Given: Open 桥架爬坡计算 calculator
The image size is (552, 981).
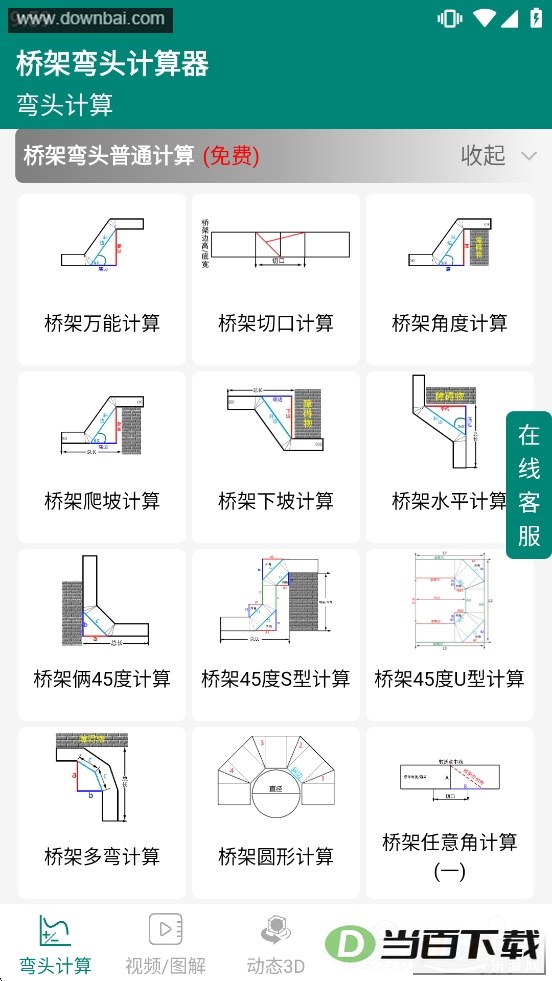Looking at the screenshot, I should (x=102, y=457).
